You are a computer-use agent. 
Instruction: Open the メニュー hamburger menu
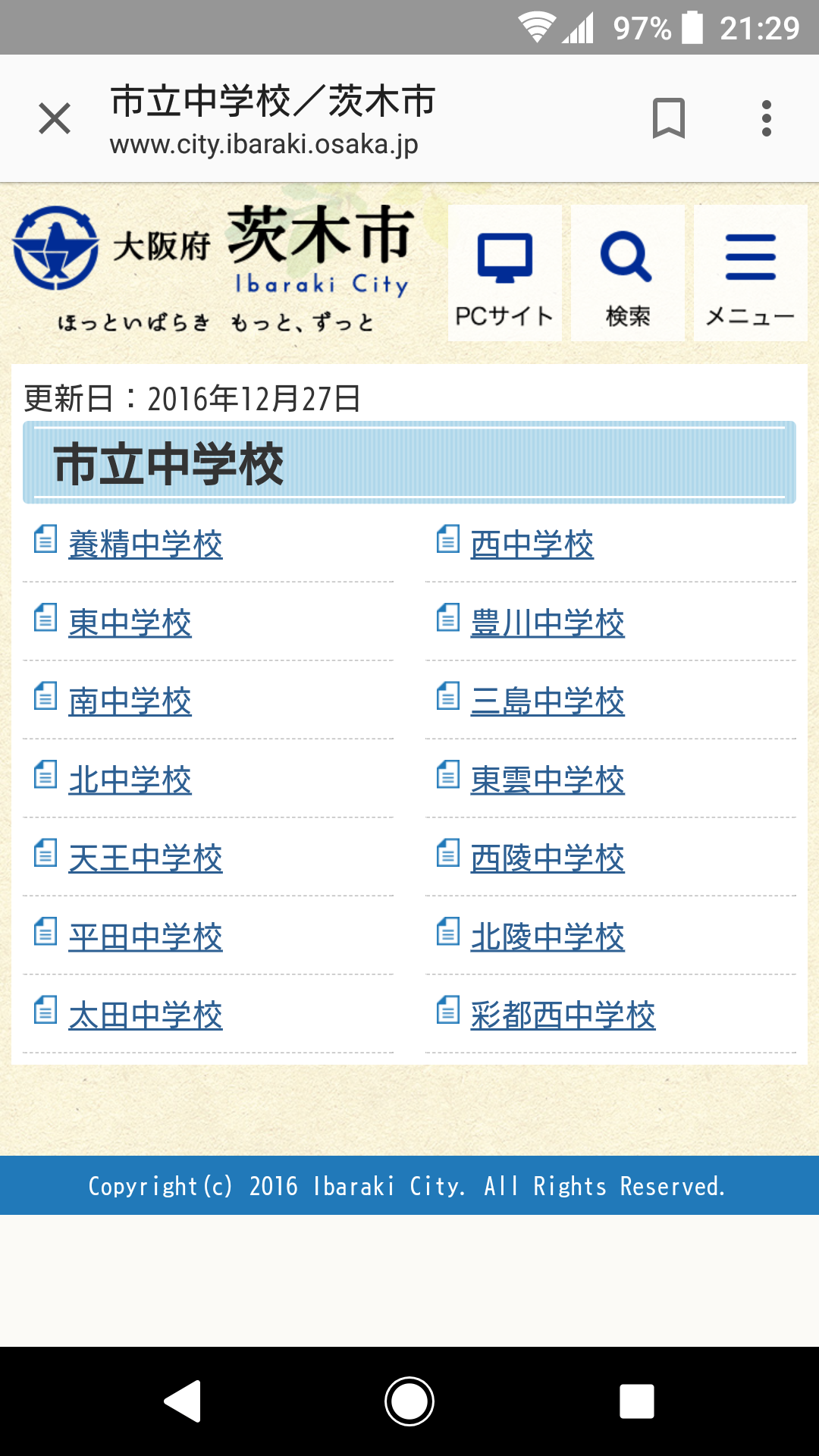point(750,274)
